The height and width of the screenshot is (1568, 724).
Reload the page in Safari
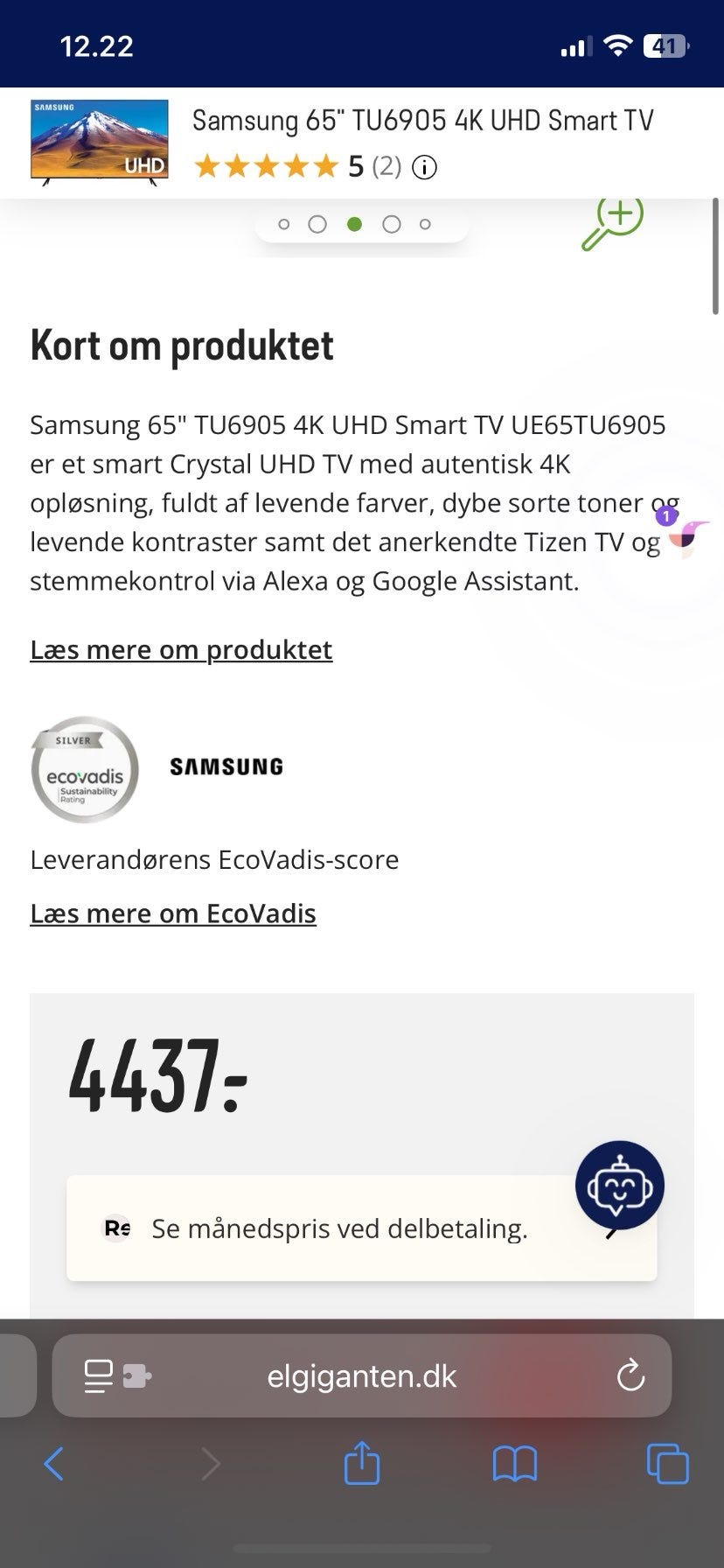[x=630, y=1376]
